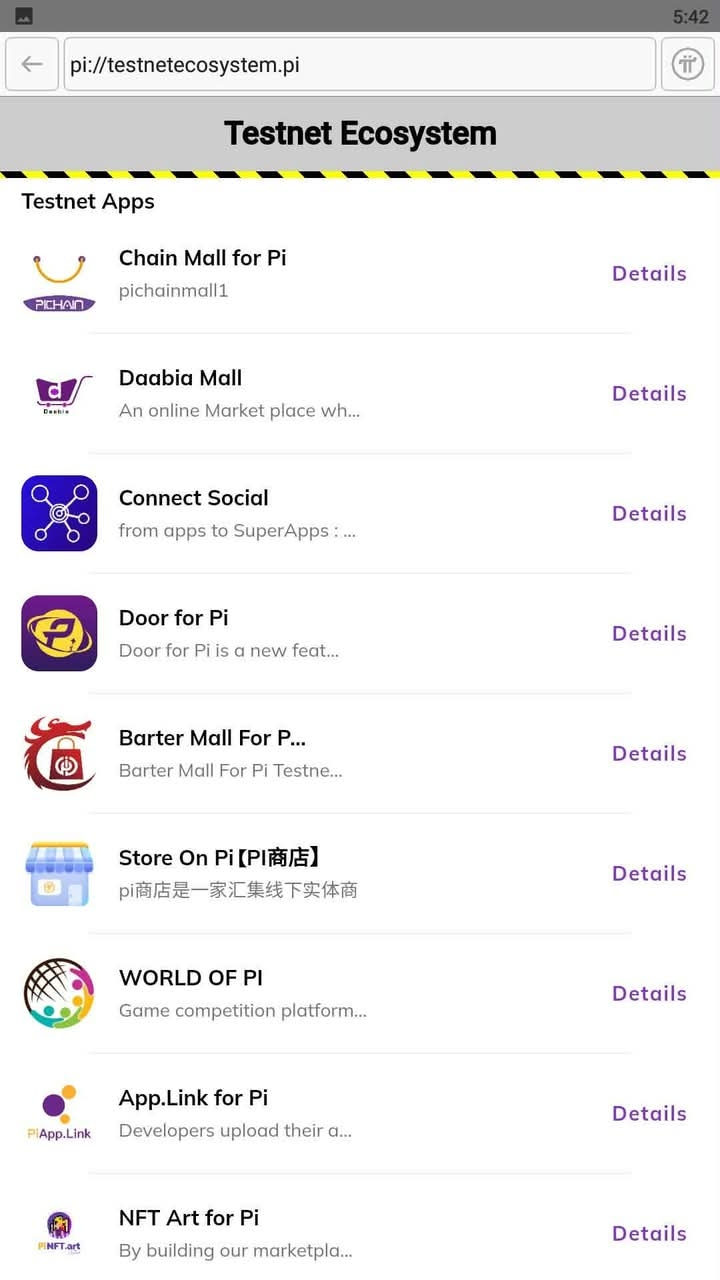View Details for NFT Art for Pi
This screenshot has width=720, height=1280.
click(649, 1233)
